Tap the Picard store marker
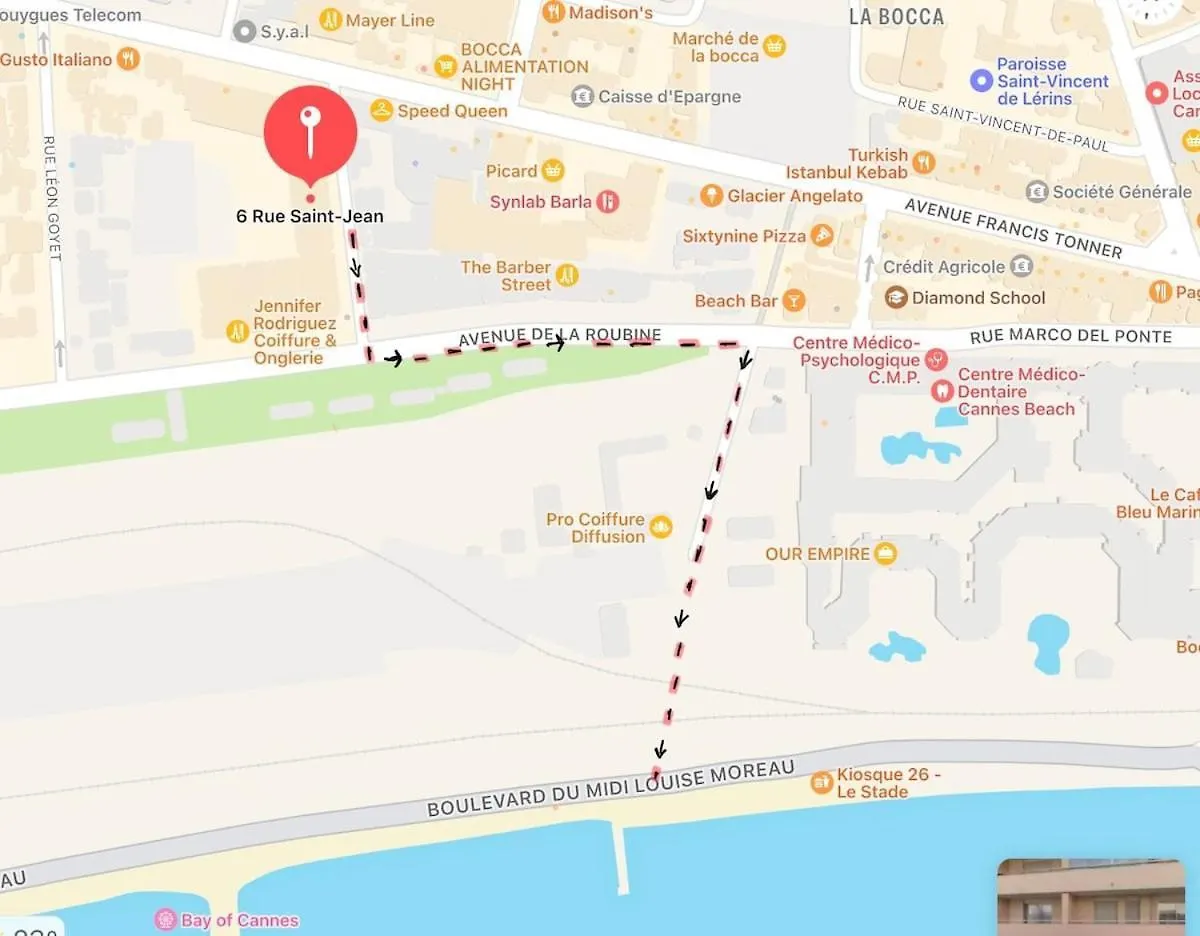 pyautogui.click(x=553, y=171)
